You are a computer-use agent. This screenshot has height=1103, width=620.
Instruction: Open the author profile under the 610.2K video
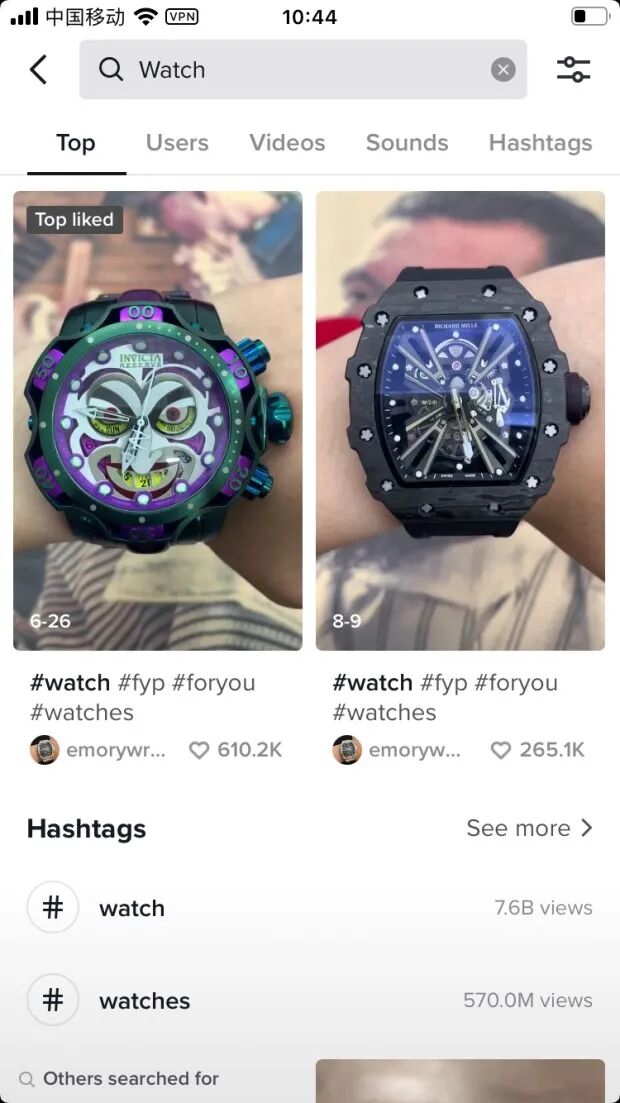[x=98, y=750]
